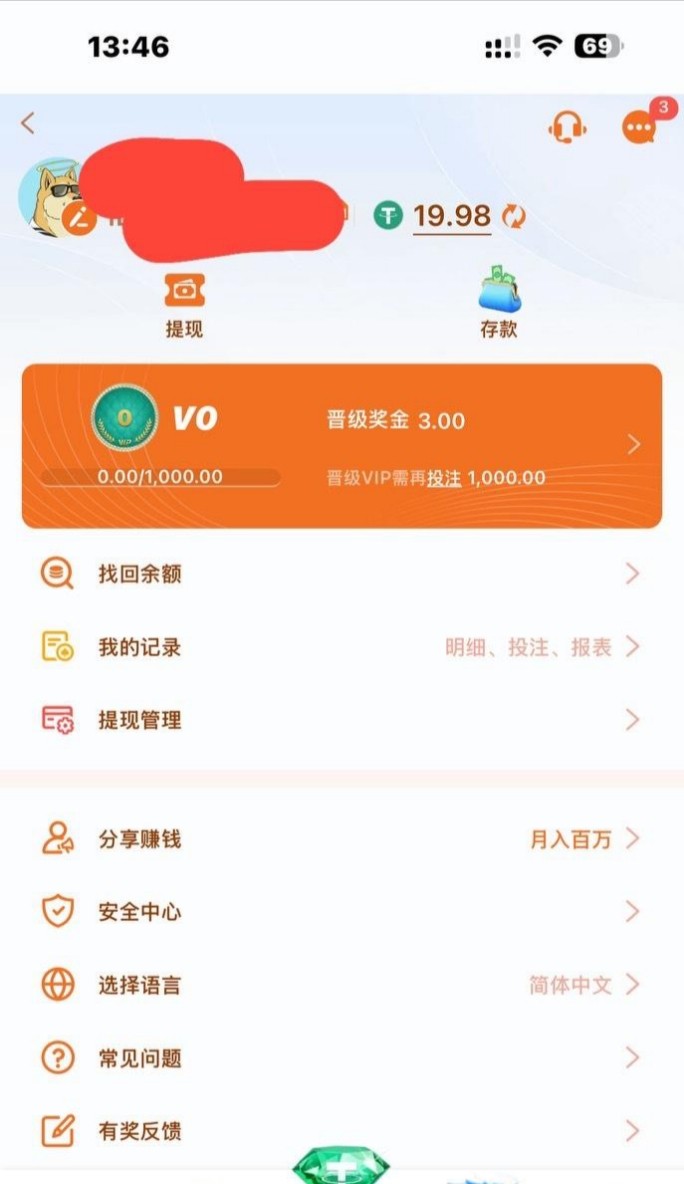Open 找回余额 row

pos(340,574)
